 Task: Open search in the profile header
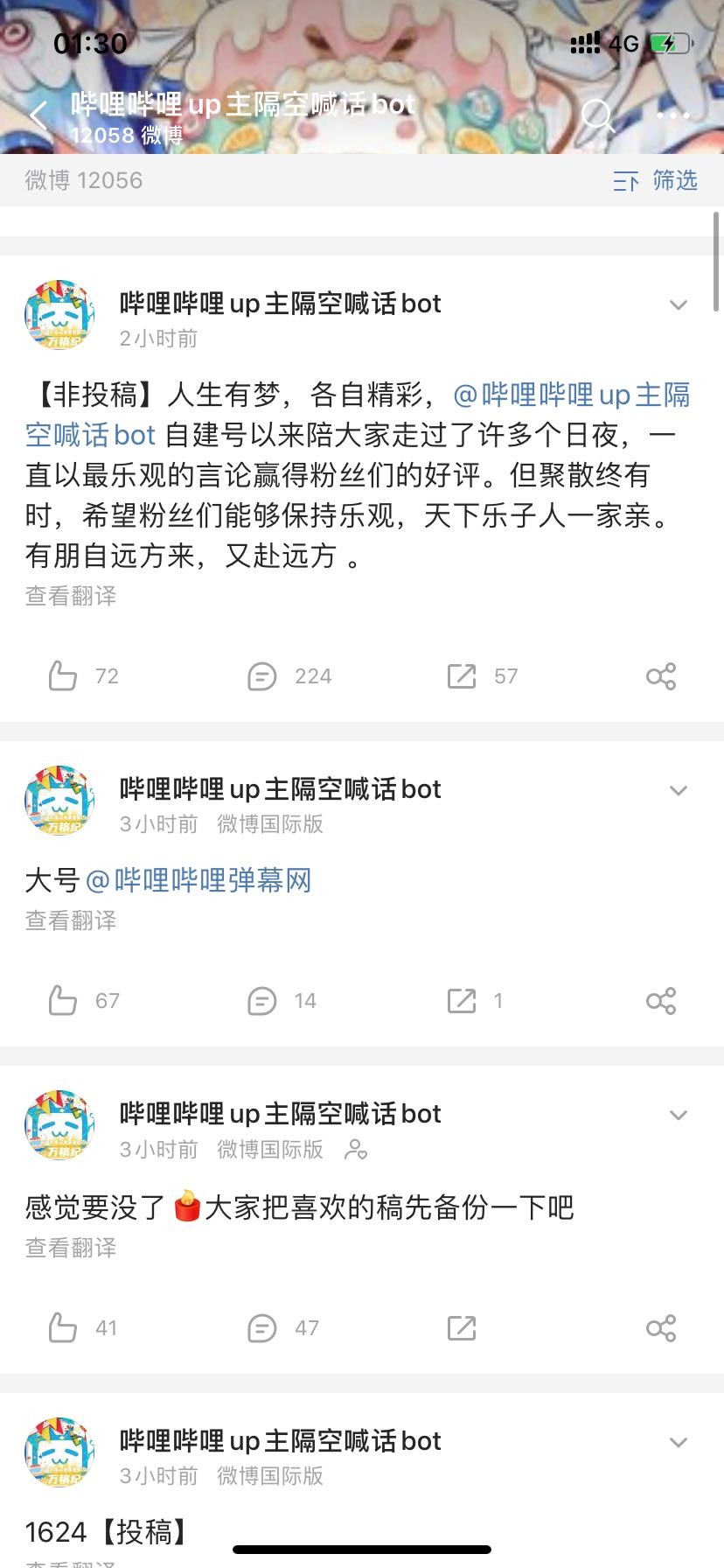(x=598, y=115)
